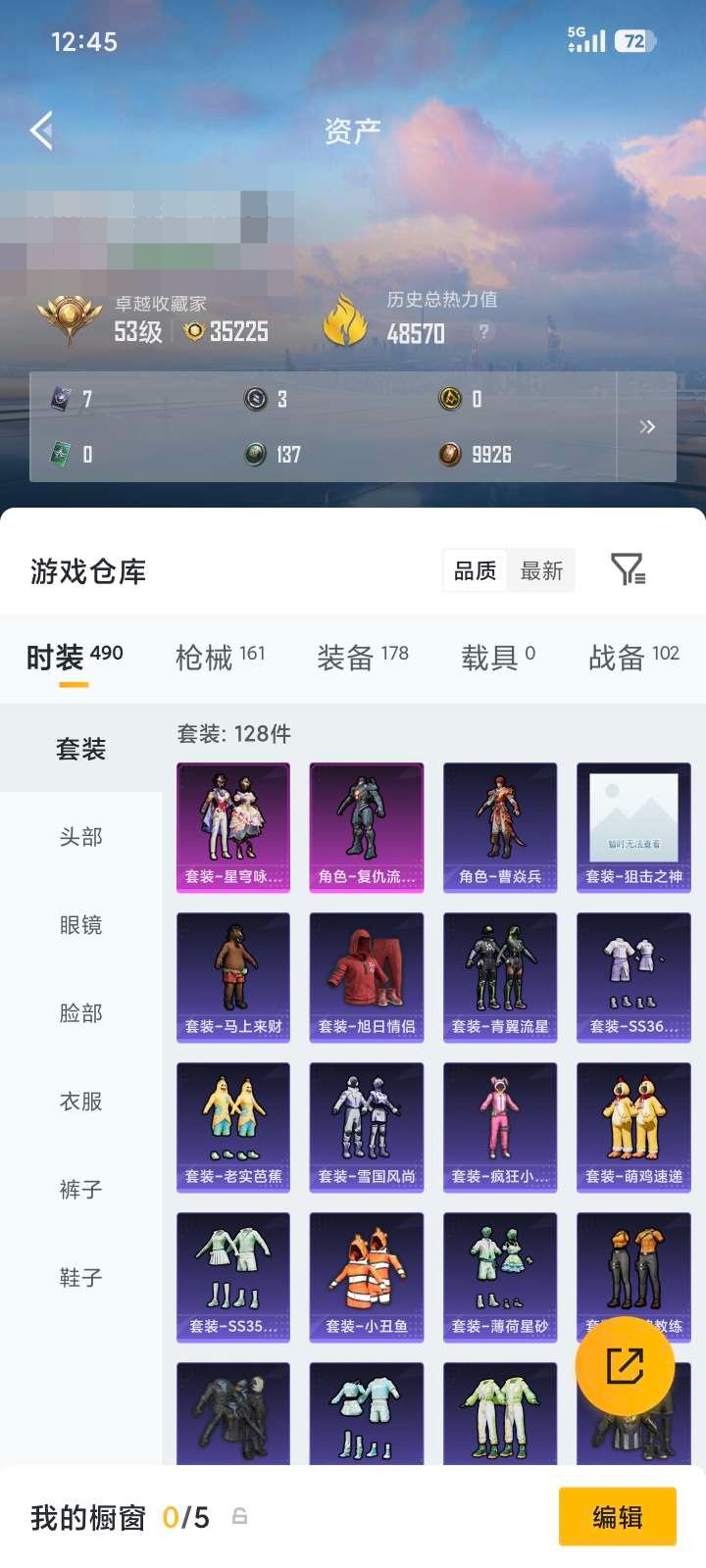Toggle the lock beside 我的橱窗
The image size is (706, 1568).
238,1516
